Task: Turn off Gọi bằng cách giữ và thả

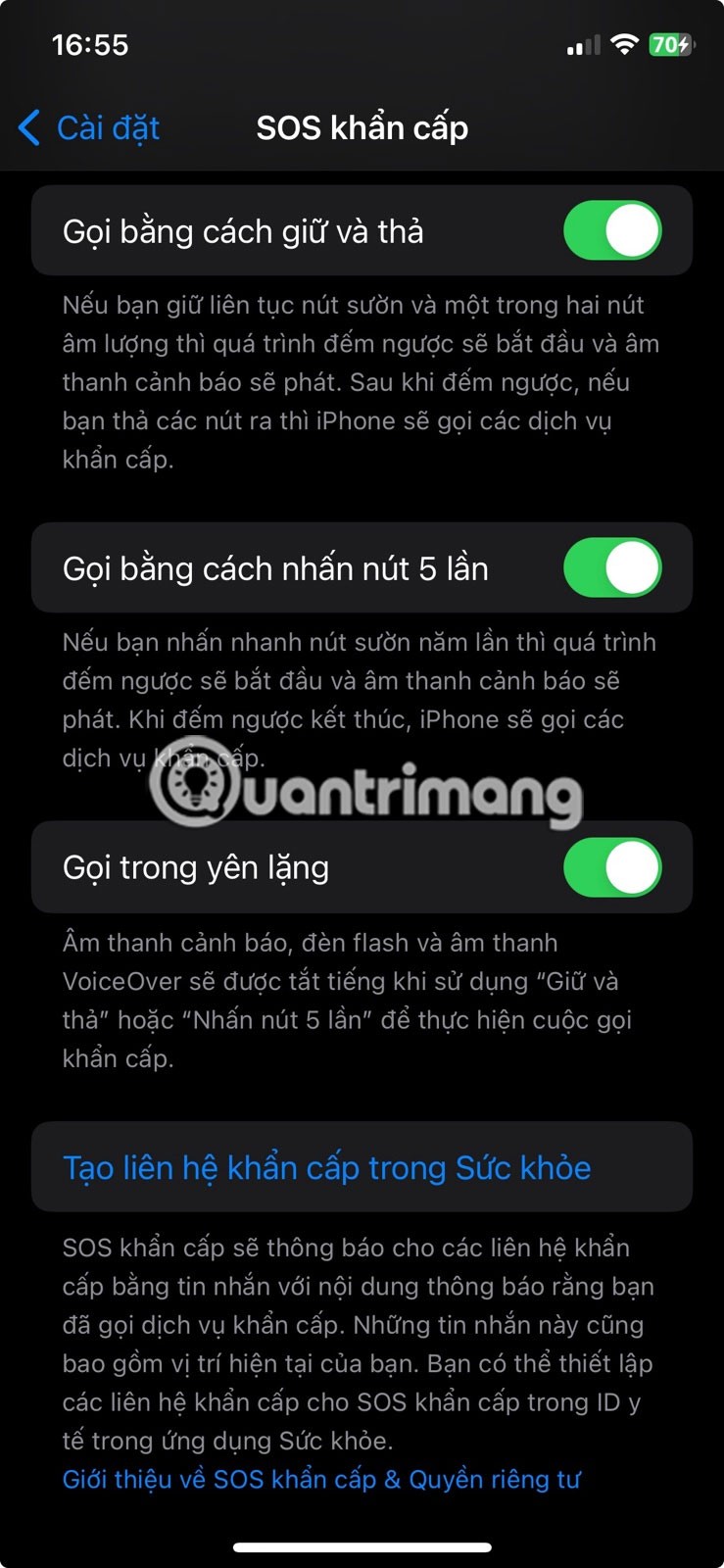Action: pyautogui.click(x=612, y=231)
